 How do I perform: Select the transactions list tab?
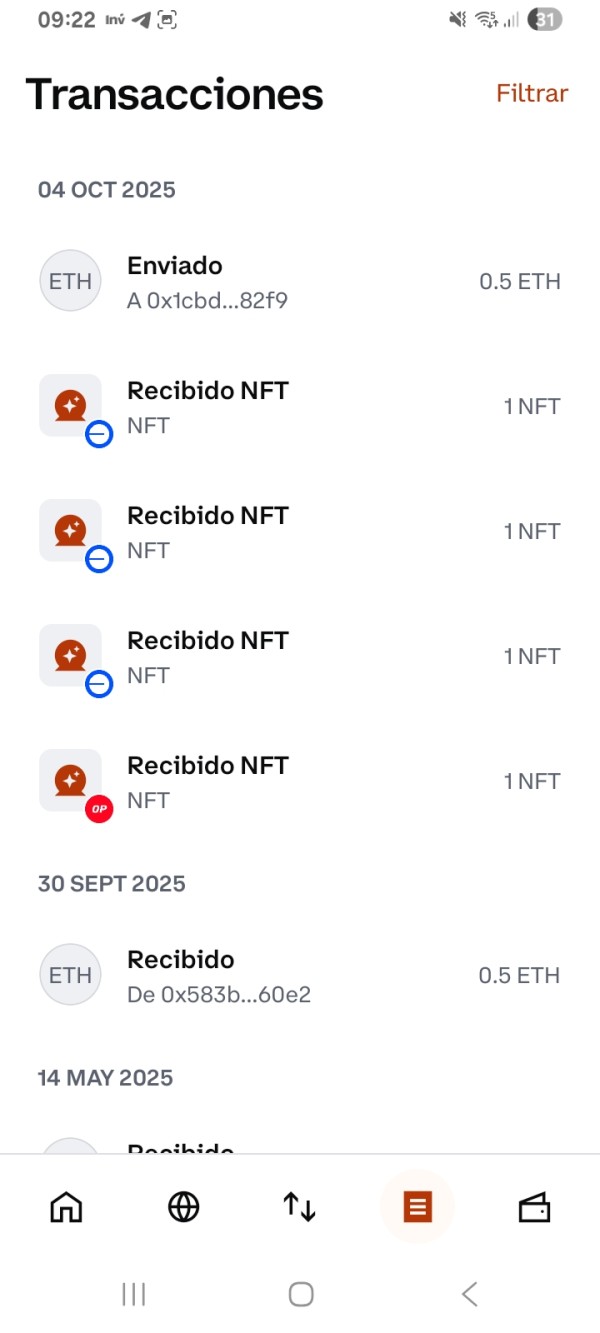[417, 1207]
